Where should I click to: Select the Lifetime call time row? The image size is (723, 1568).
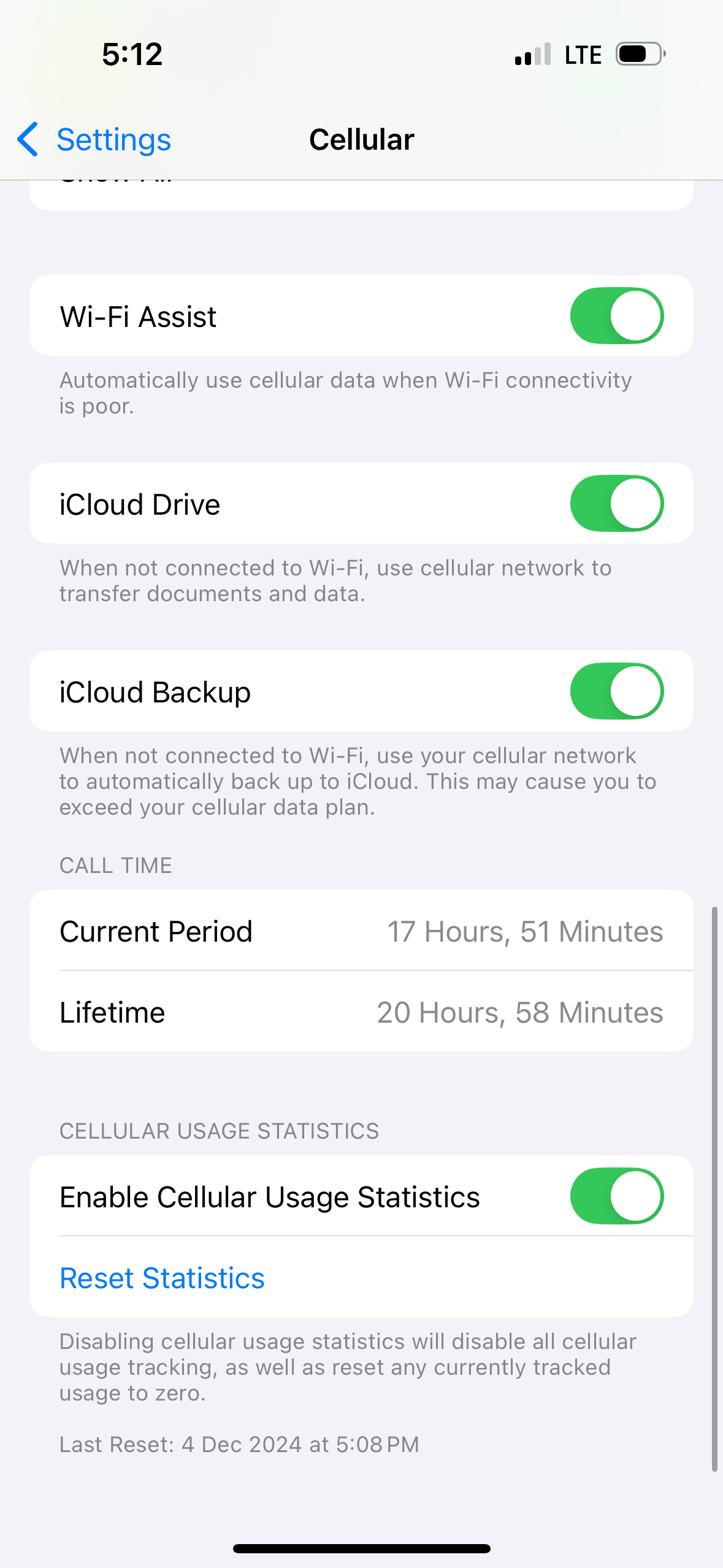361,1012
